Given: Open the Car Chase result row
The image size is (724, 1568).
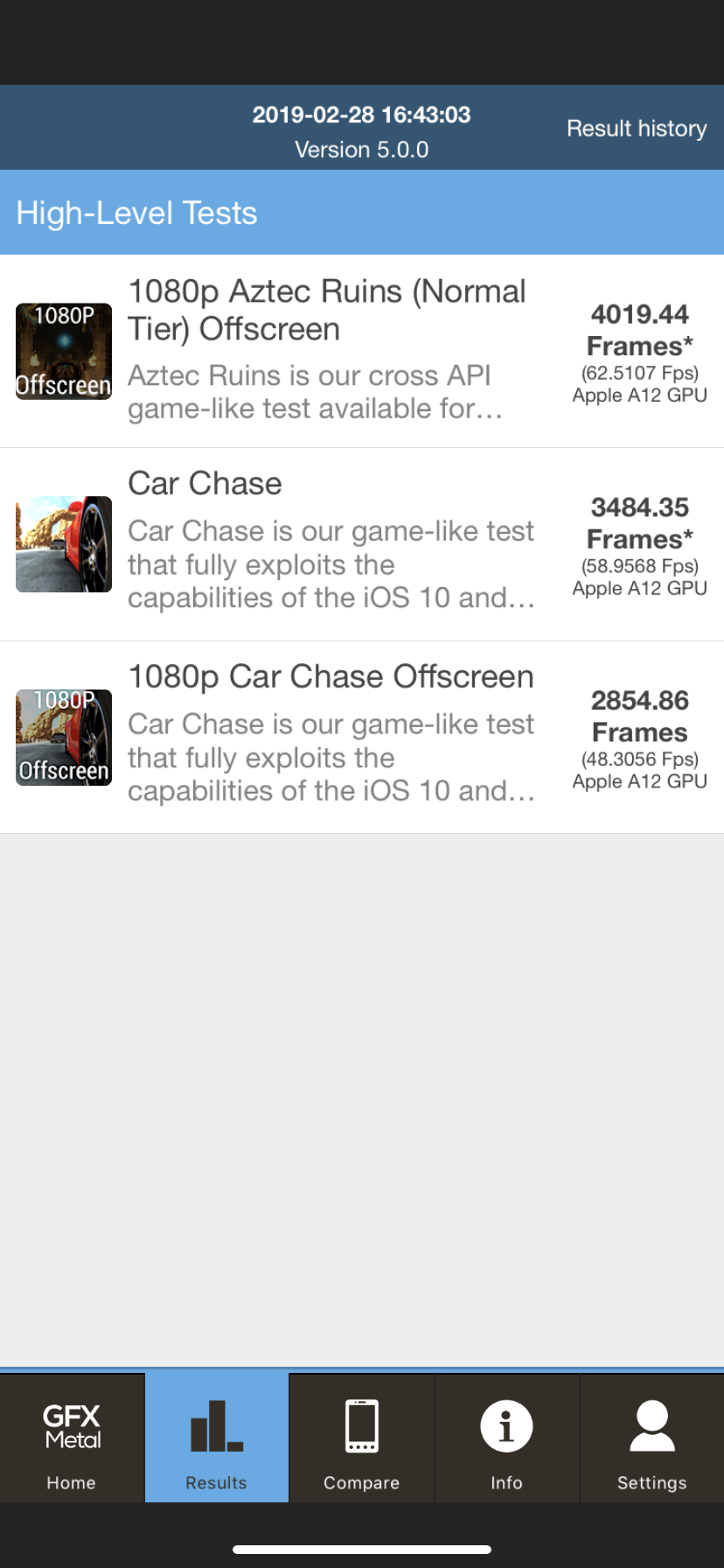Looking at the screenshot, I should pos(362,544).
